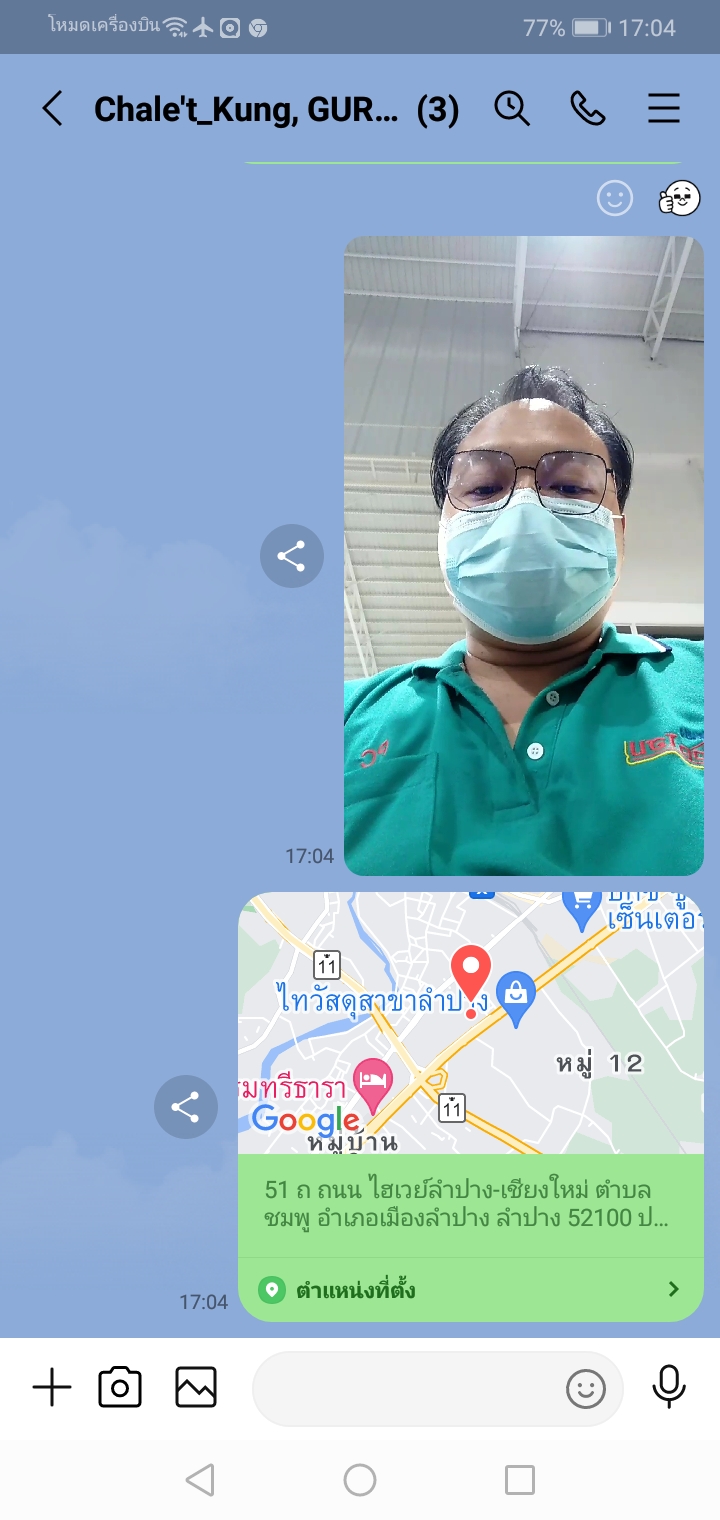Image resolution: width=720 pixels, height=1520 pixels.
Task: Share the location message
Action: [x=185, y=1107]
